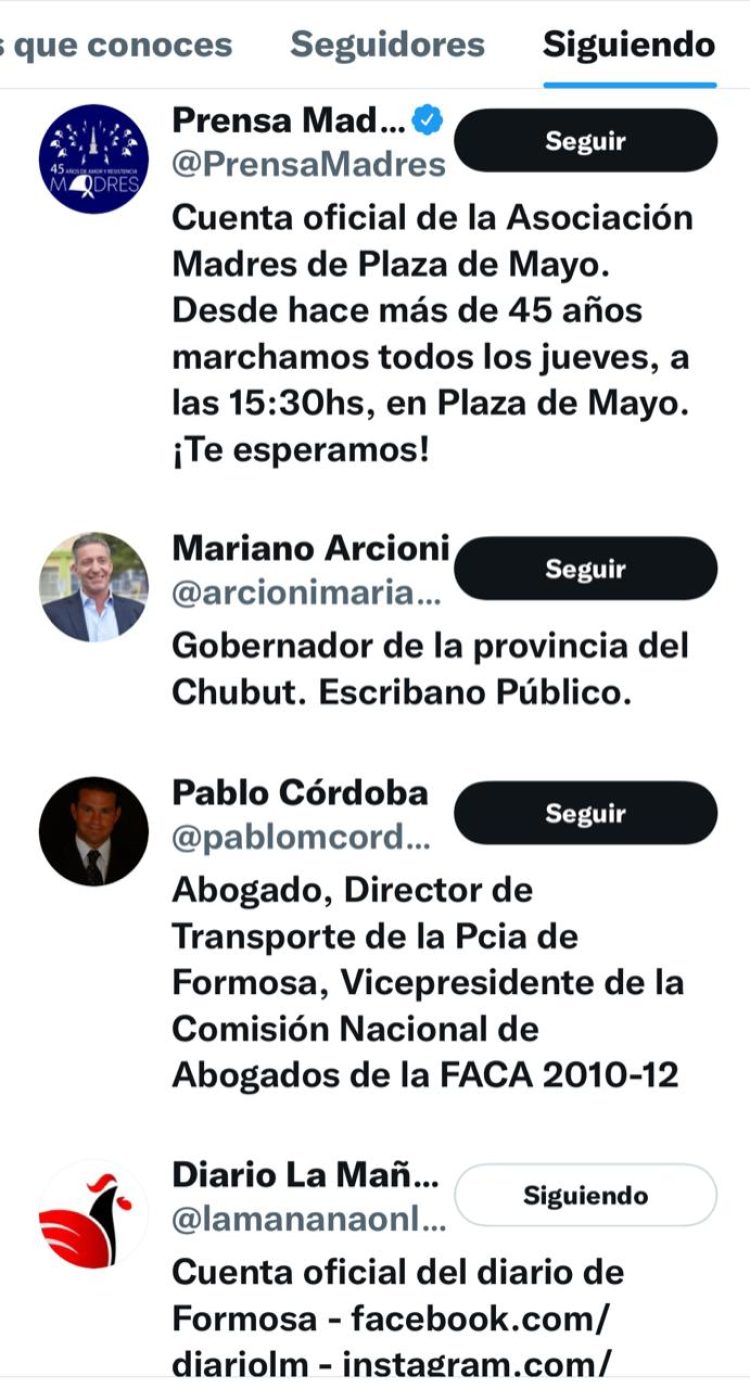Click the blue verified badge next to Prensa Madres

[429, 117]
